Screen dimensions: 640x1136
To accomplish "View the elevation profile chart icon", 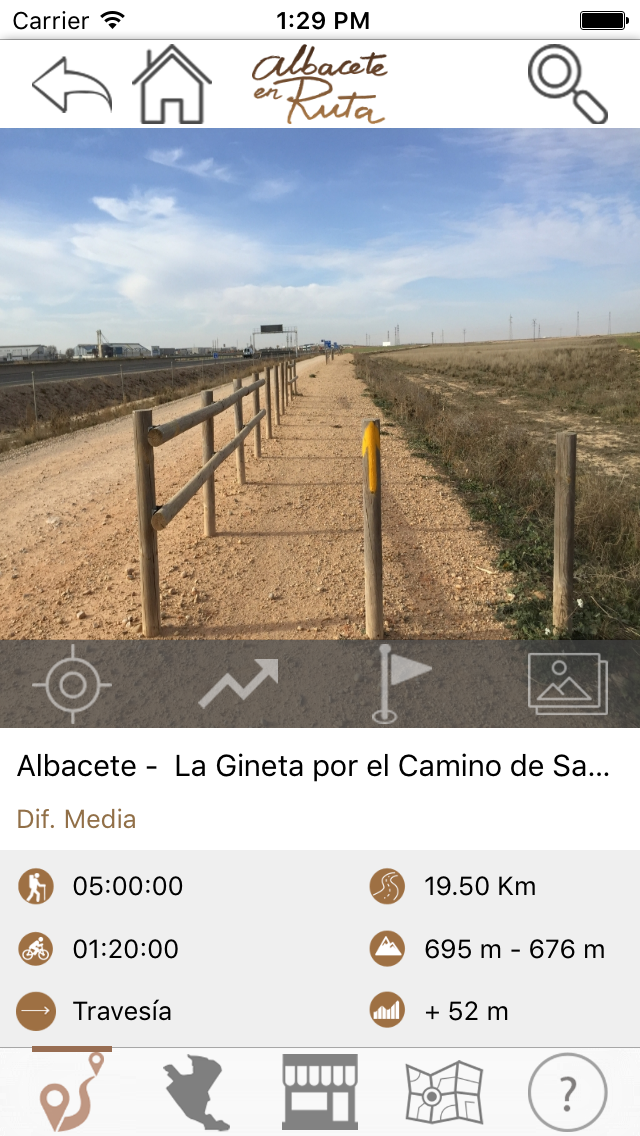I will pyautogui.click(x=238, y=684).
